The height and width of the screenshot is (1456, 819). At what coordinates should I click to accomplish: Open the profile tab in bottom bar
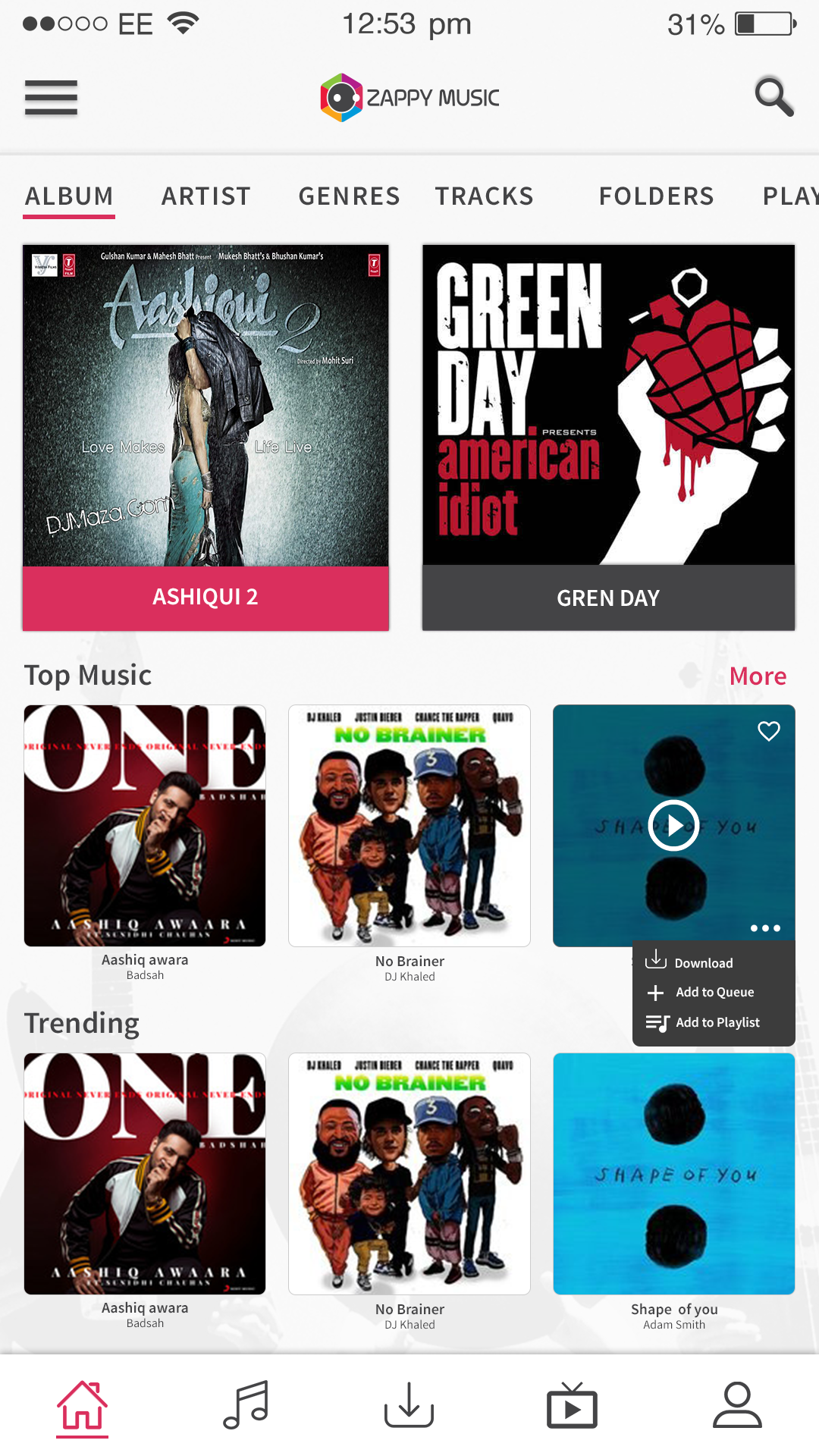click(736, 1405)
